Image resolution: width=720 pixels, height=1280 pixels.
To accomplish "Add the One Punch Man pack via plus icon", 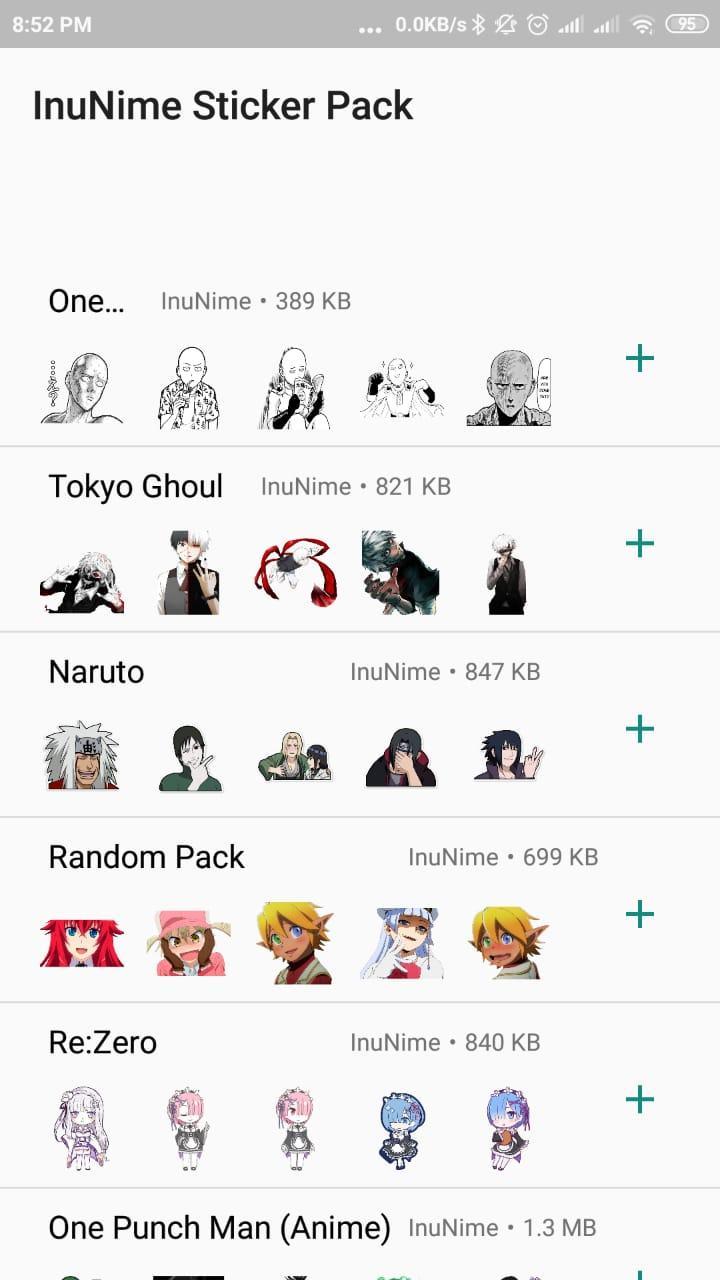I will click(638, 360).
